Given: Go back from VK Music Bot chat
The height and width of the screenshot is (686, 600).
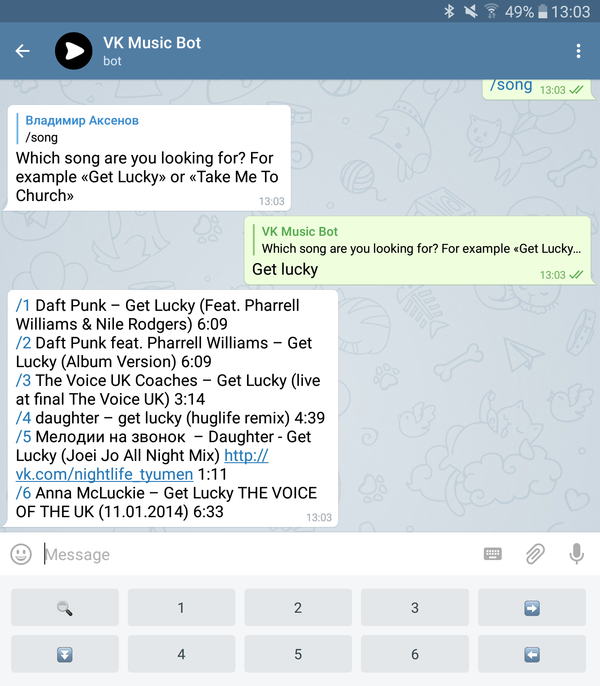Looking at the screenshot, I should (23, 51).
